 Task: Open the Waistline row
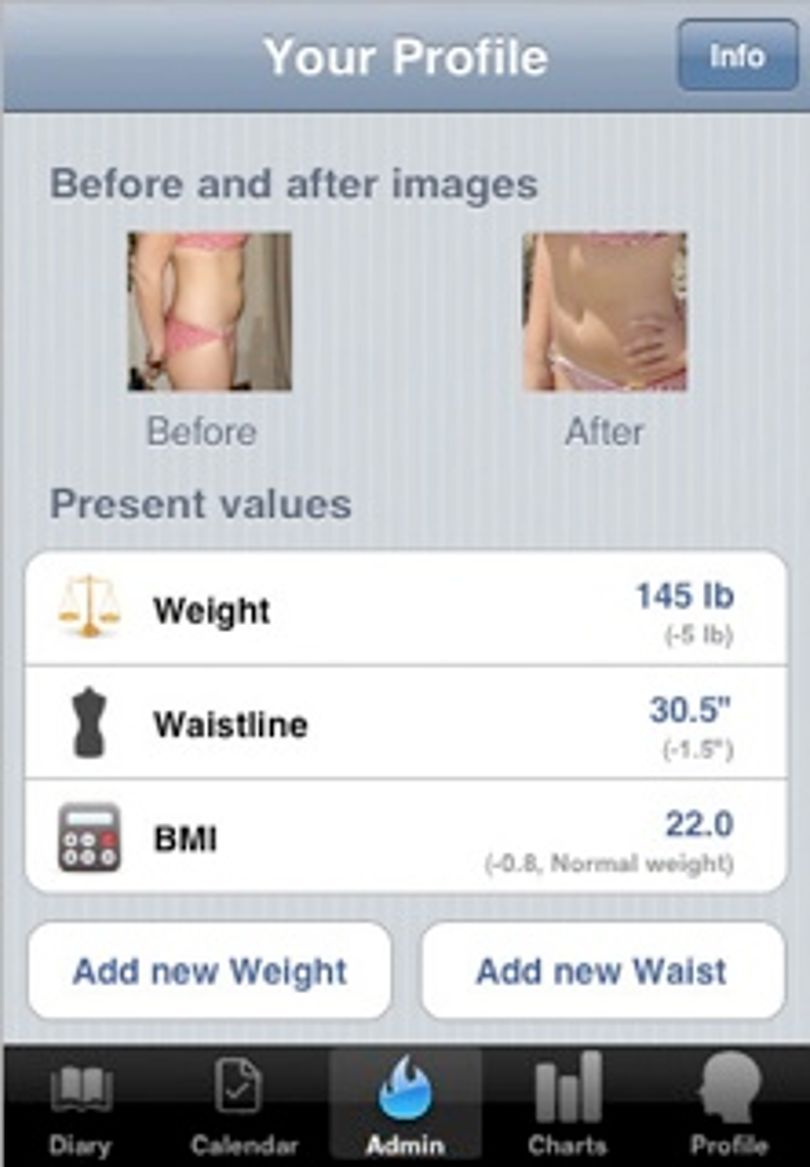(406, 723)
